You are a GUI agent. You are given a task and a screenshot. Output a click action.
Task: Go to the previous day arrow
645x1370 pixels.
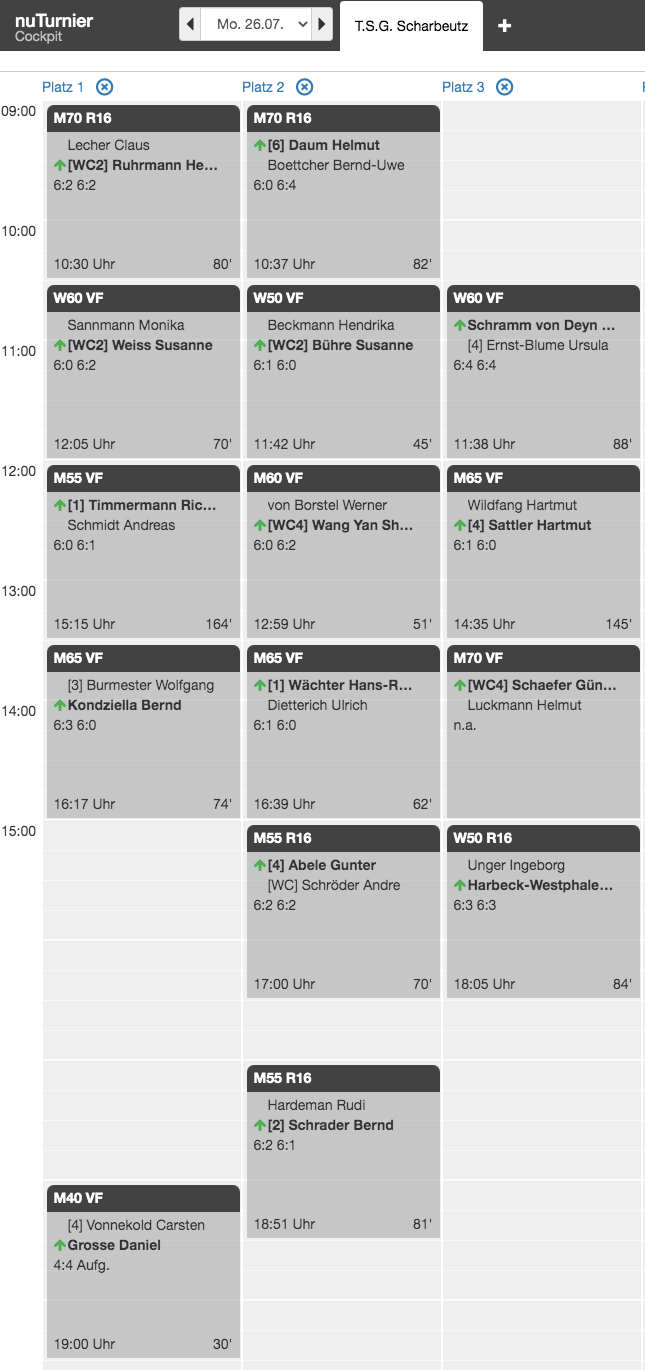click(x=190, y=24)
